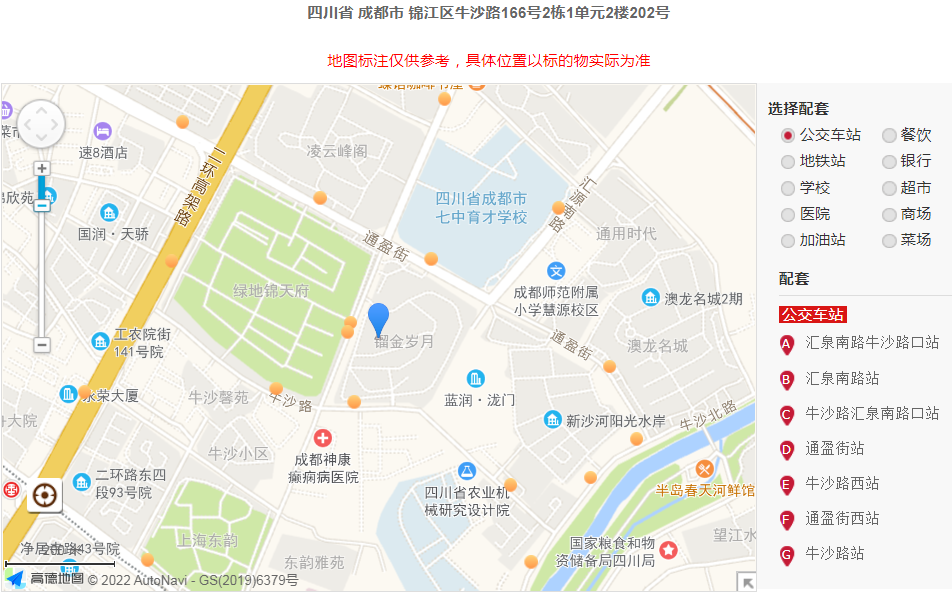Show 牛沙路汇泉南路口站 on the map
The width and height of the screenshot is (952, 594).
click(x=871, y=413)
